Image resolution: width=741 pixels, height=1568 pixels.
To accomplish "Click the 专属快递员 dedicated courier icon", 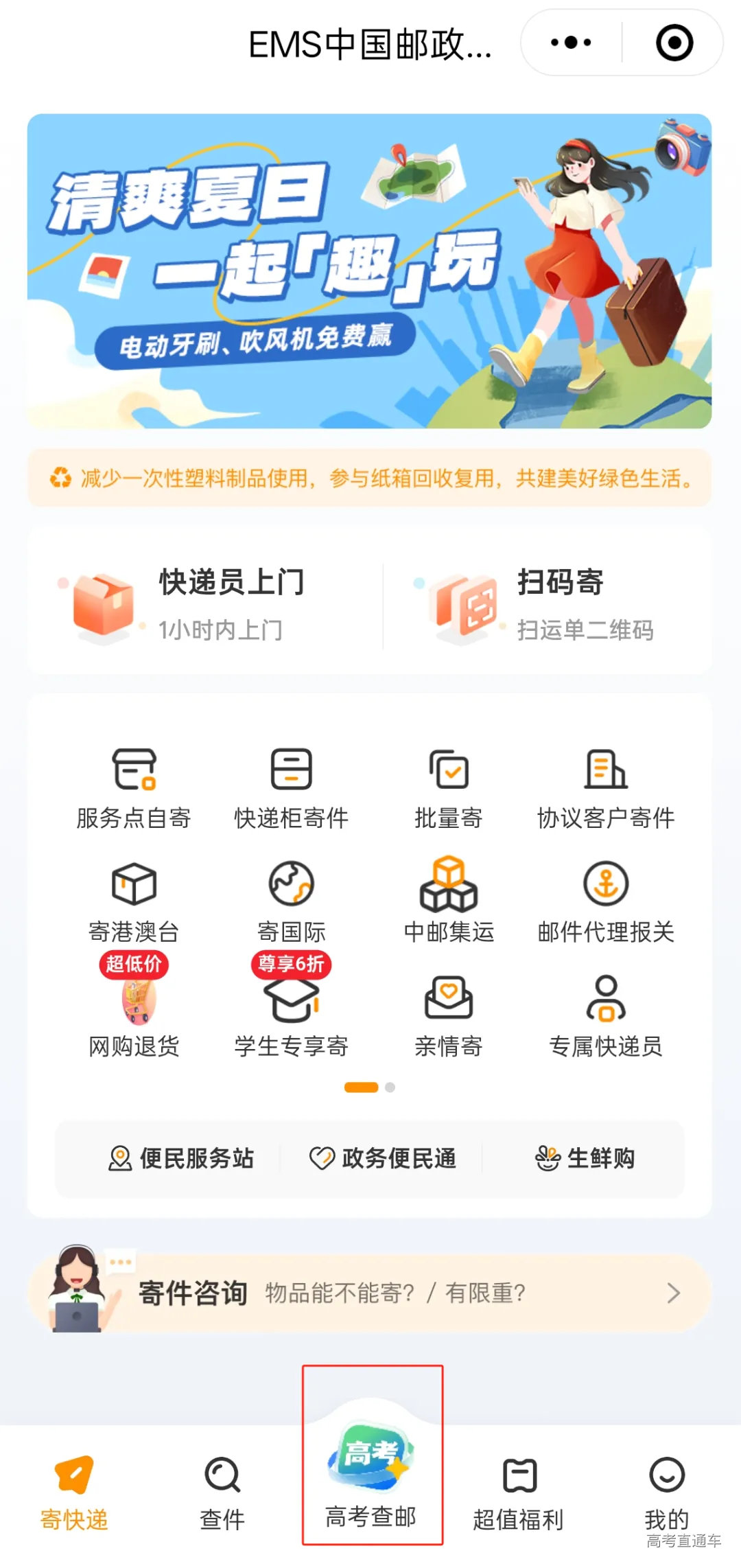I will [605, 1016].
